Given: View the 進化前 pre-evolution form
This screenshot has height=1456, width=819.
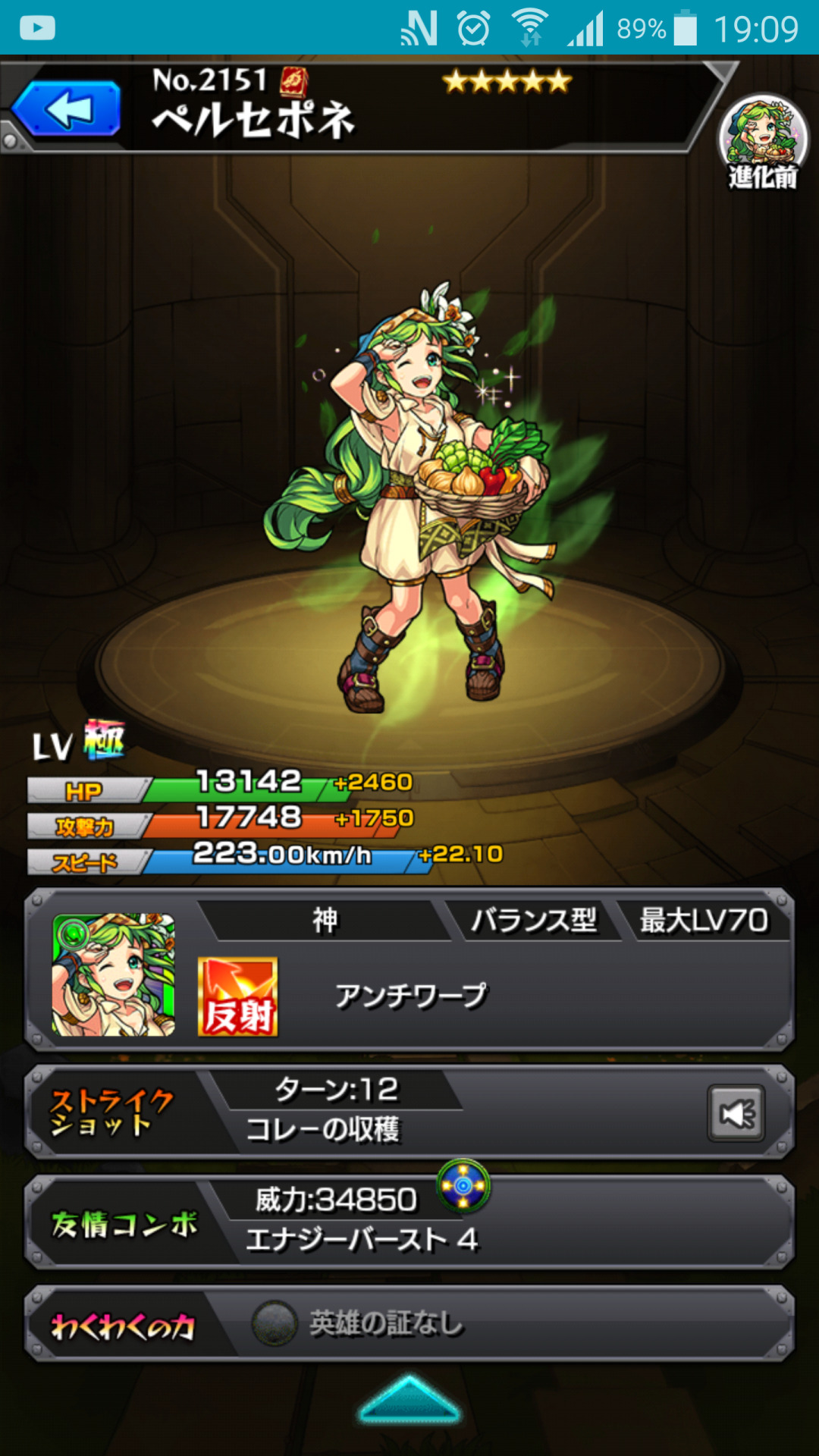Looking at the screenshot, I should pyautogui.click(x=763, y=141).
